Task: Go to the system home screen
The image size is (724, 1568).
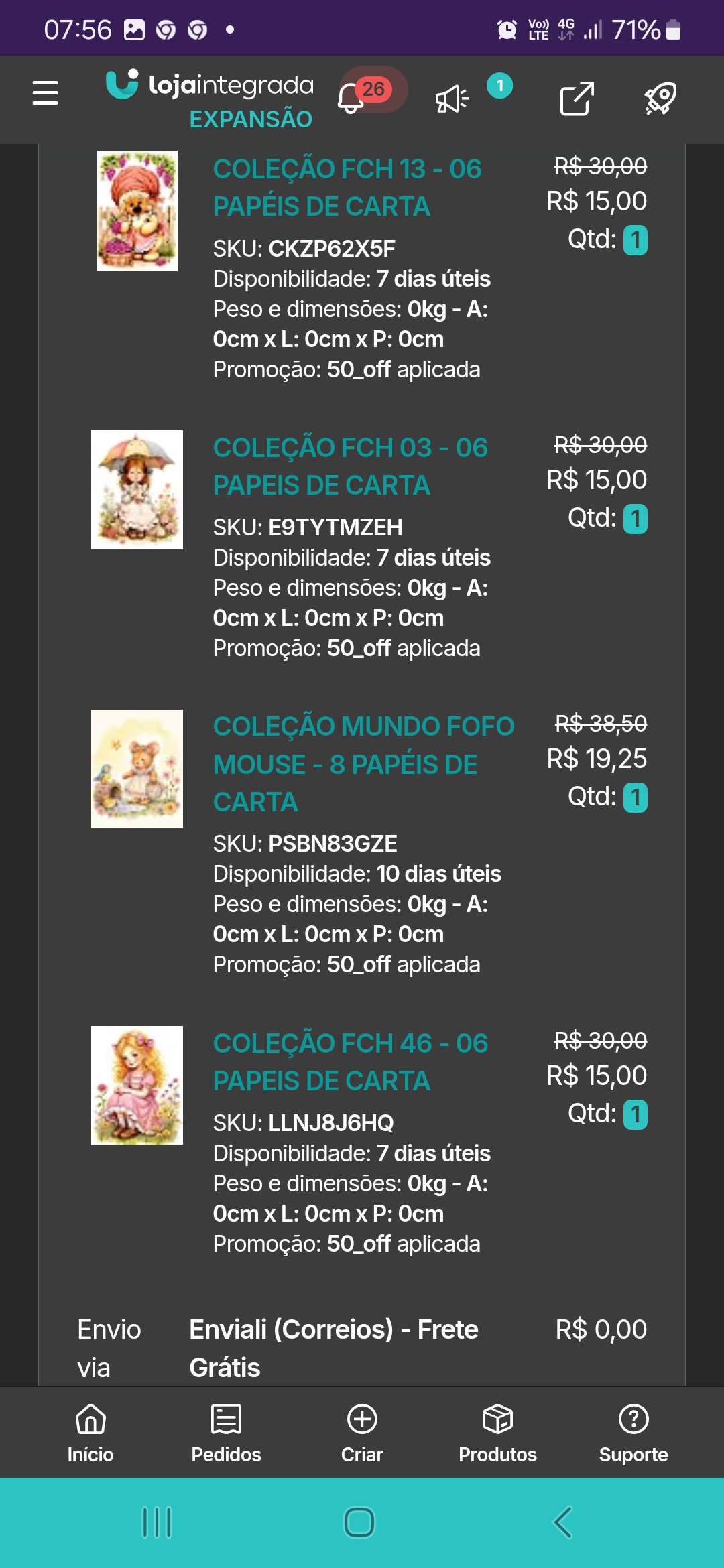Action: tap(359, 1522)
